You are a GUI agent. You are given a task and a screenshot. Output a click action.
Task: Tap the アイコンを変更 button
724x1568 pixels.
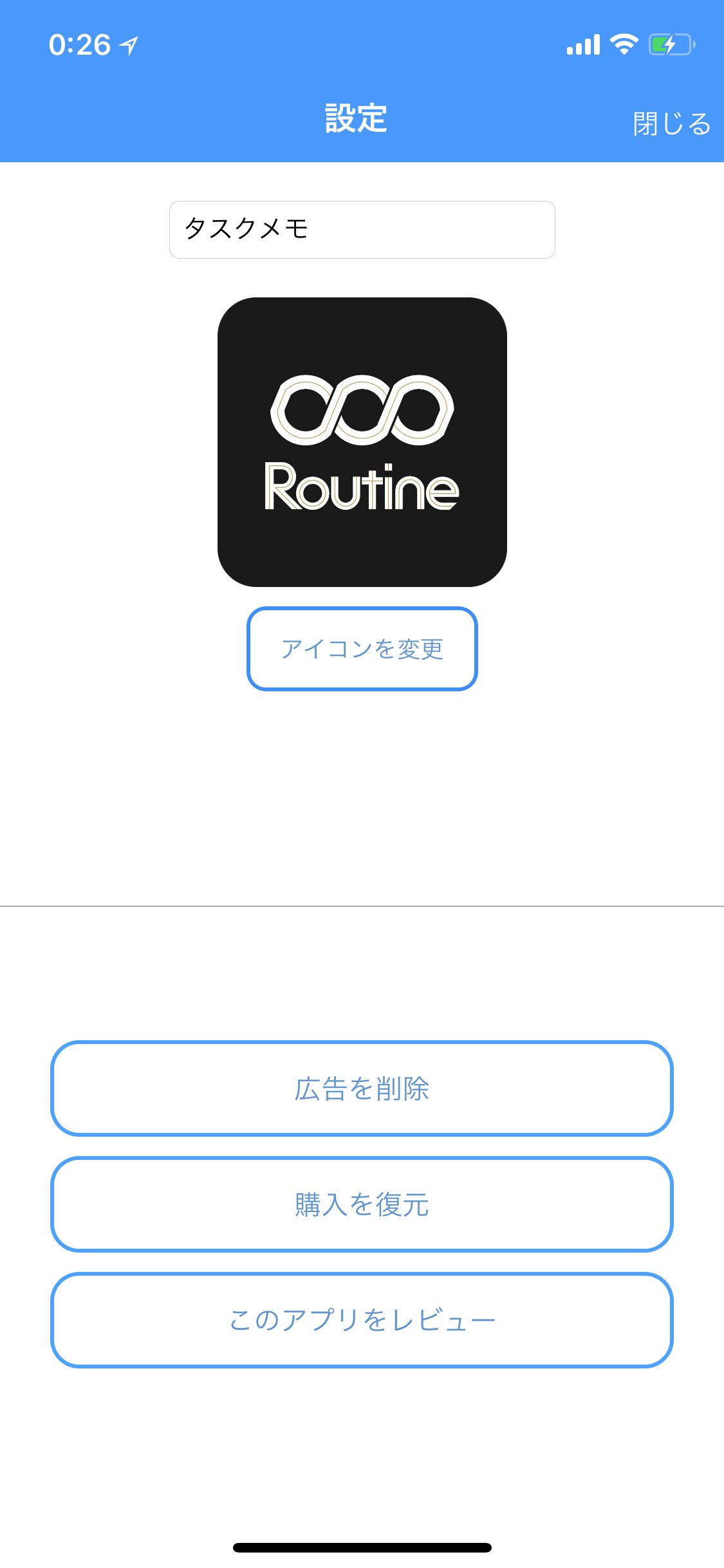[x=362, y=649]
